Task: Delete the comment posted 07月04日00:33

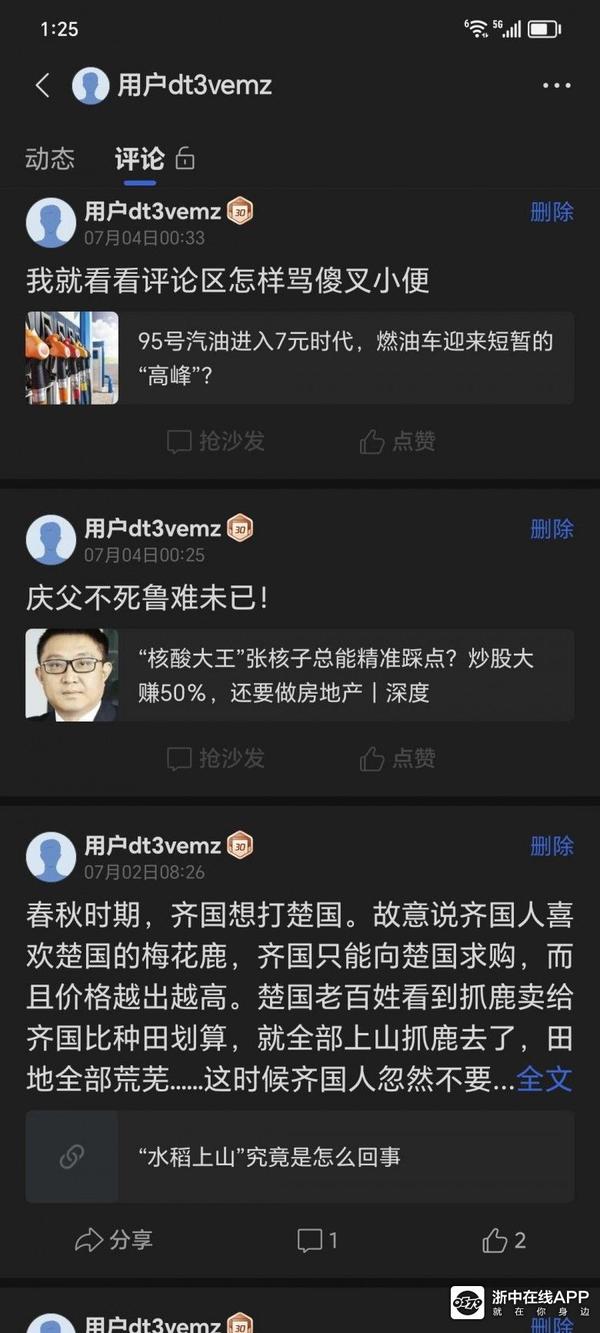Action: [x=551, y=212]
